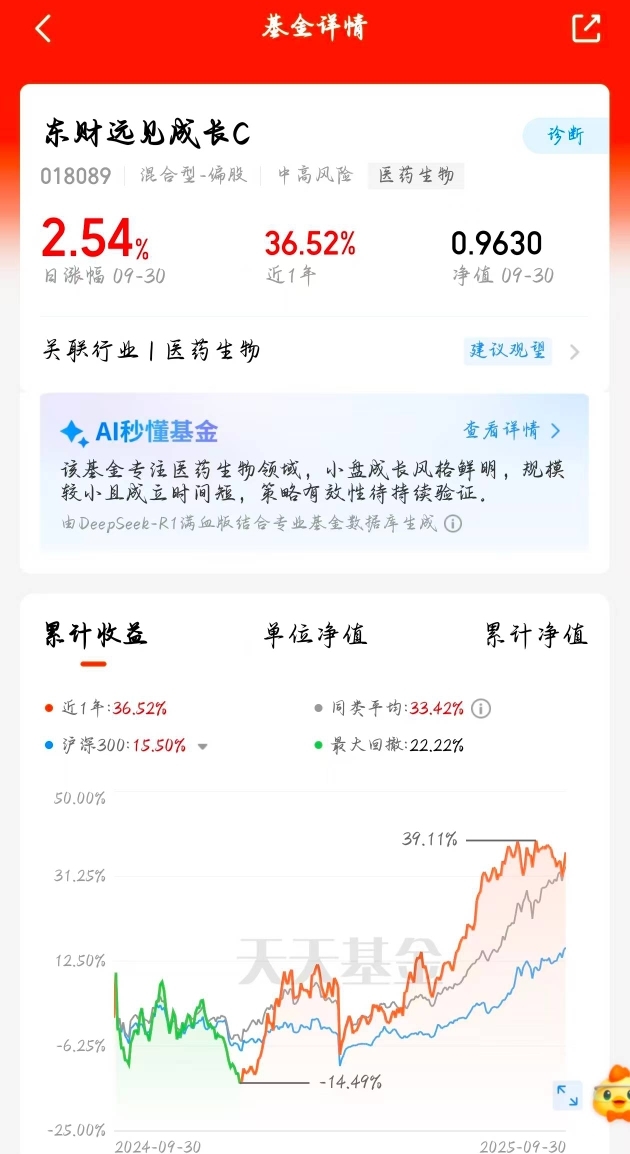Select the 累计收益 tab
630x1154 pixels.
[95, 634]
